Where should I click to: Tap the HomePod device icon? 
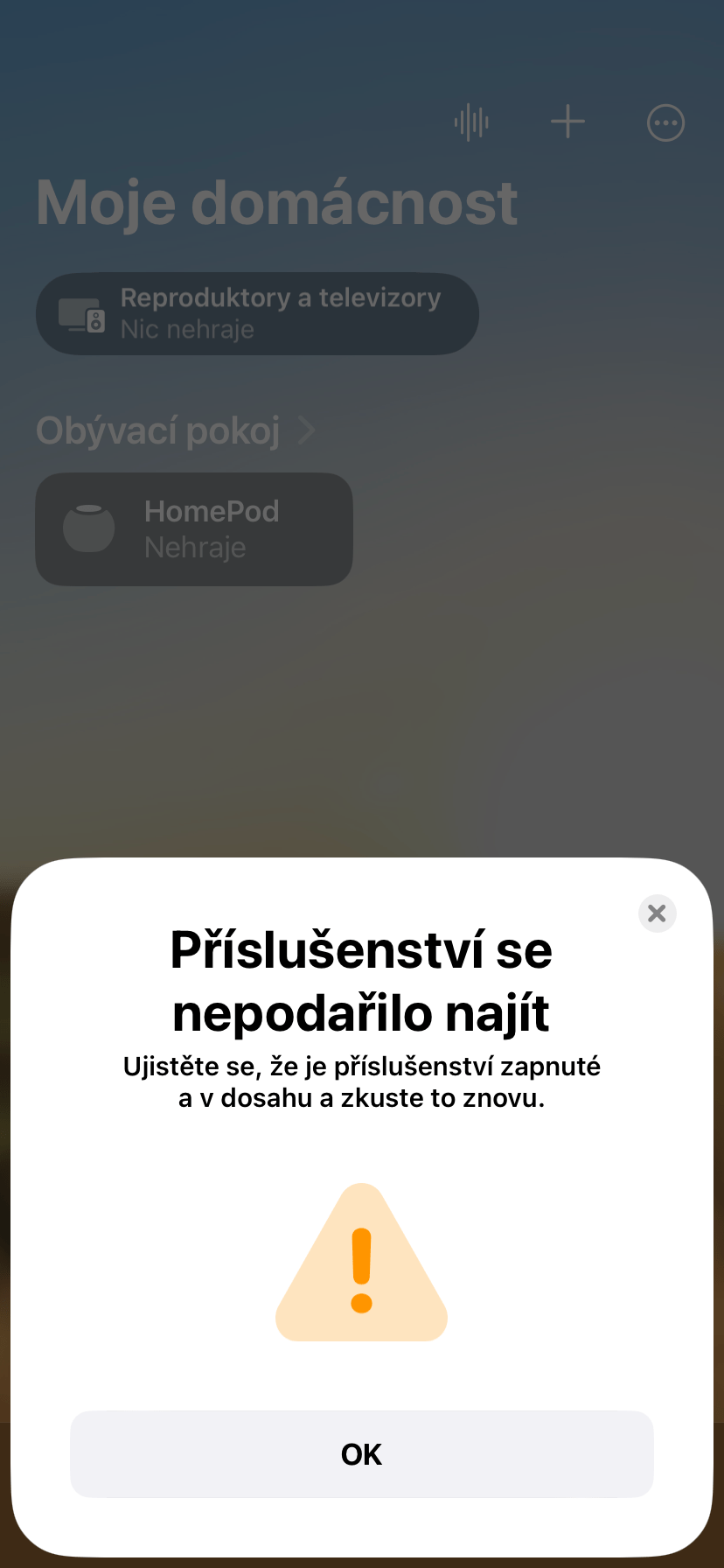tap(87, 528)
